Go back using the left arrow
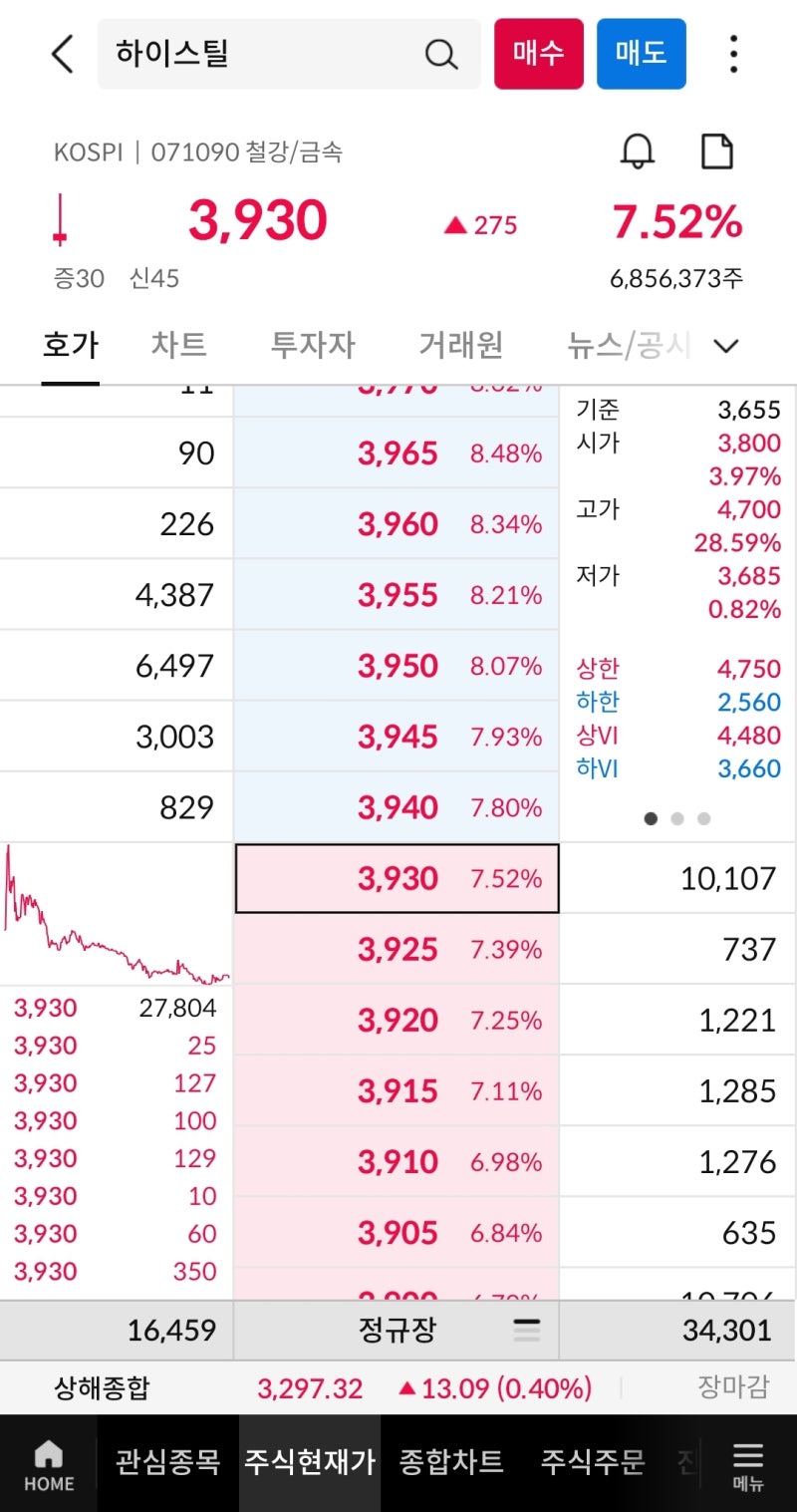 point(62,55)
